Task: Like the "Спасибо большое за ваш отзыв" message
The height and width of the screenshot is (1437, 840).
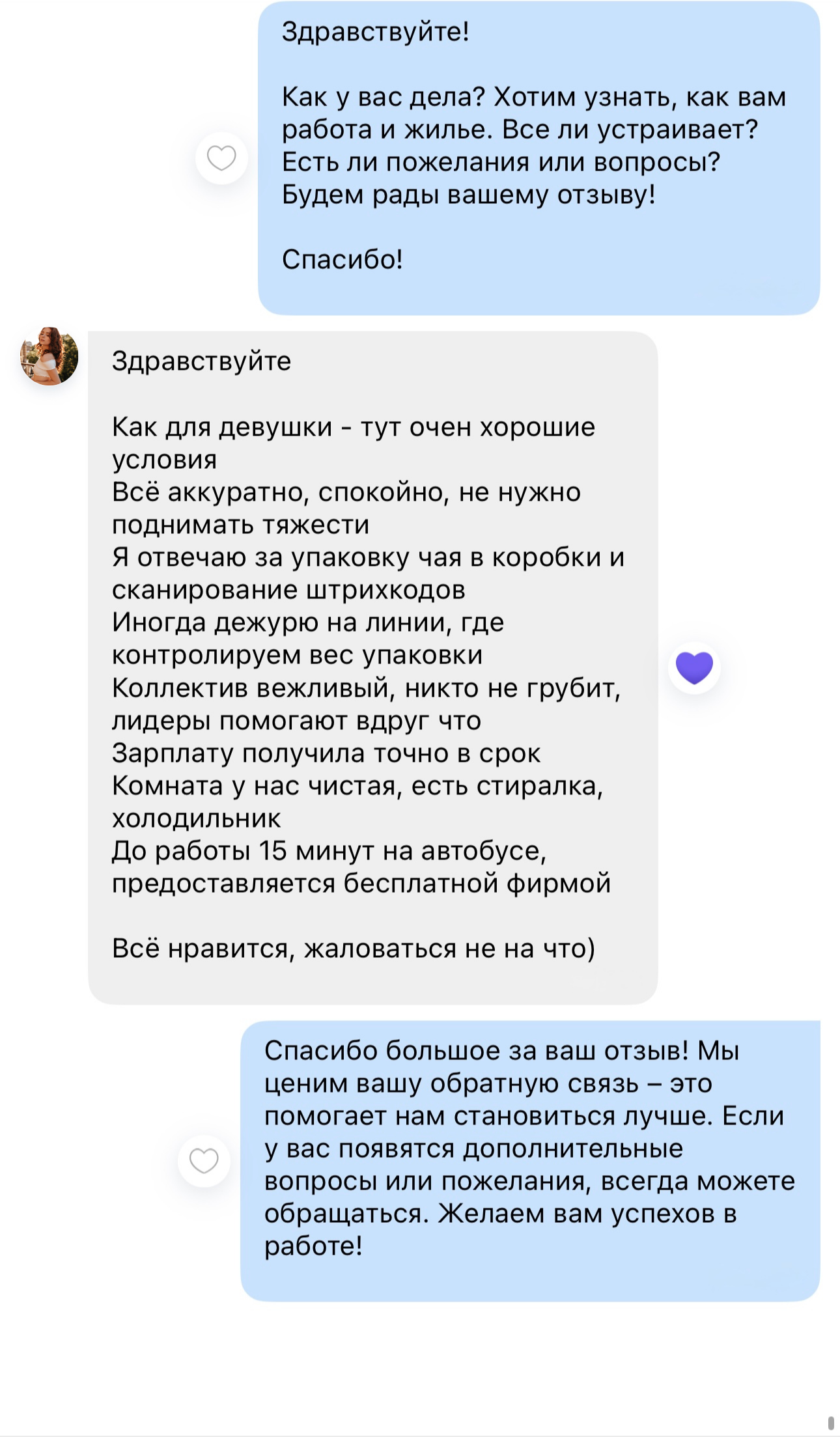Action: (x=204, y=1161)
